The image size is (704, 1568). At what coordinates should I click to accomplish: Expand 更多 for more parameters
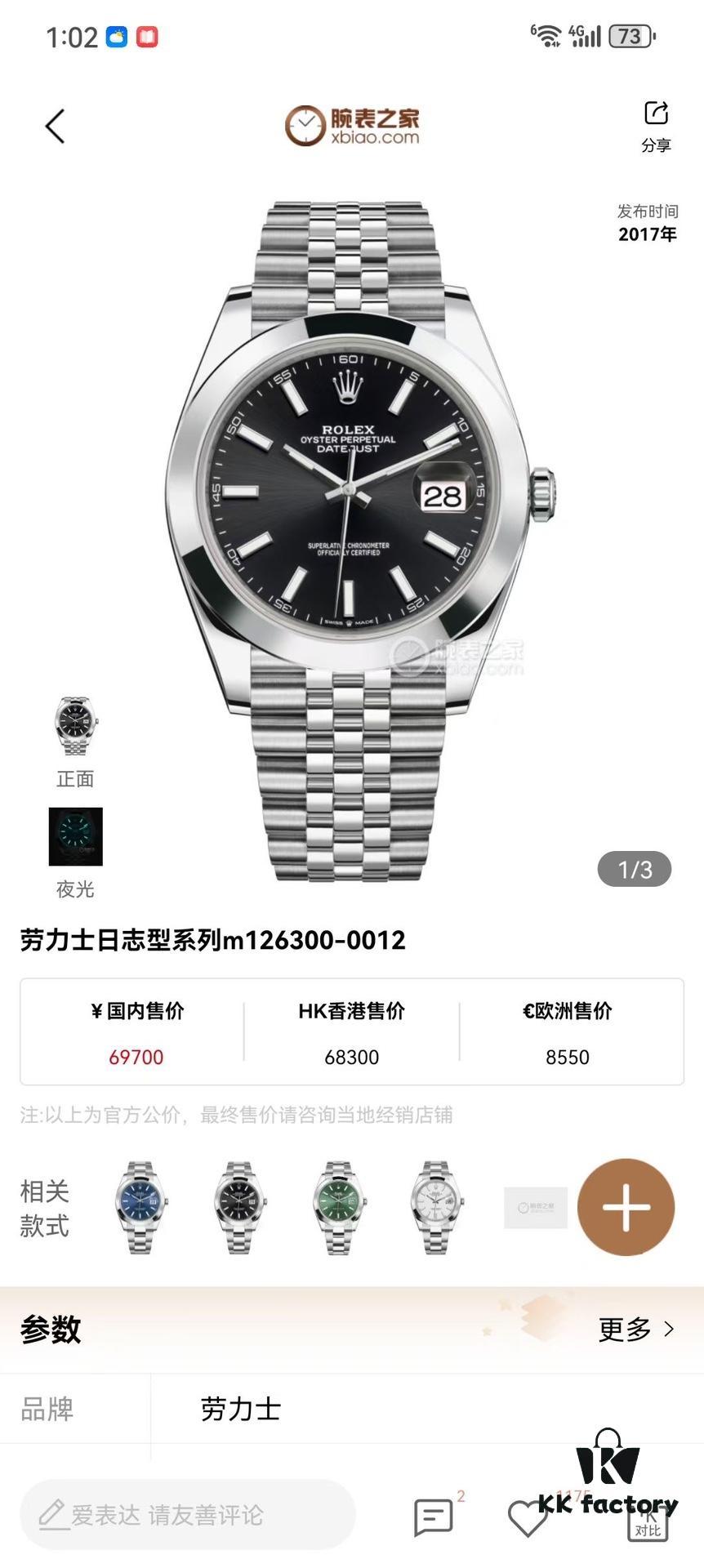tap(636, 1330)
